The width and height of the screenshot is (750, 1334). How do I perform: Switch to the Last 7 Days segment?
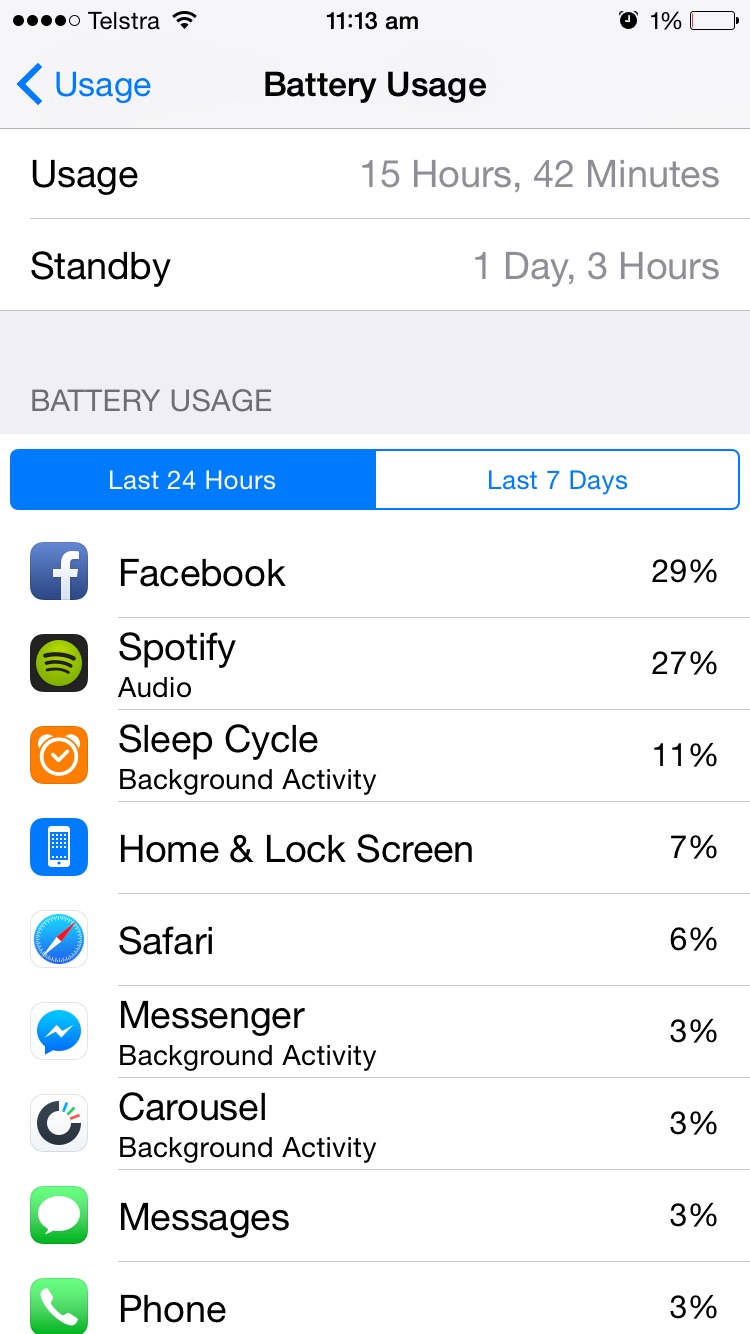557,480
